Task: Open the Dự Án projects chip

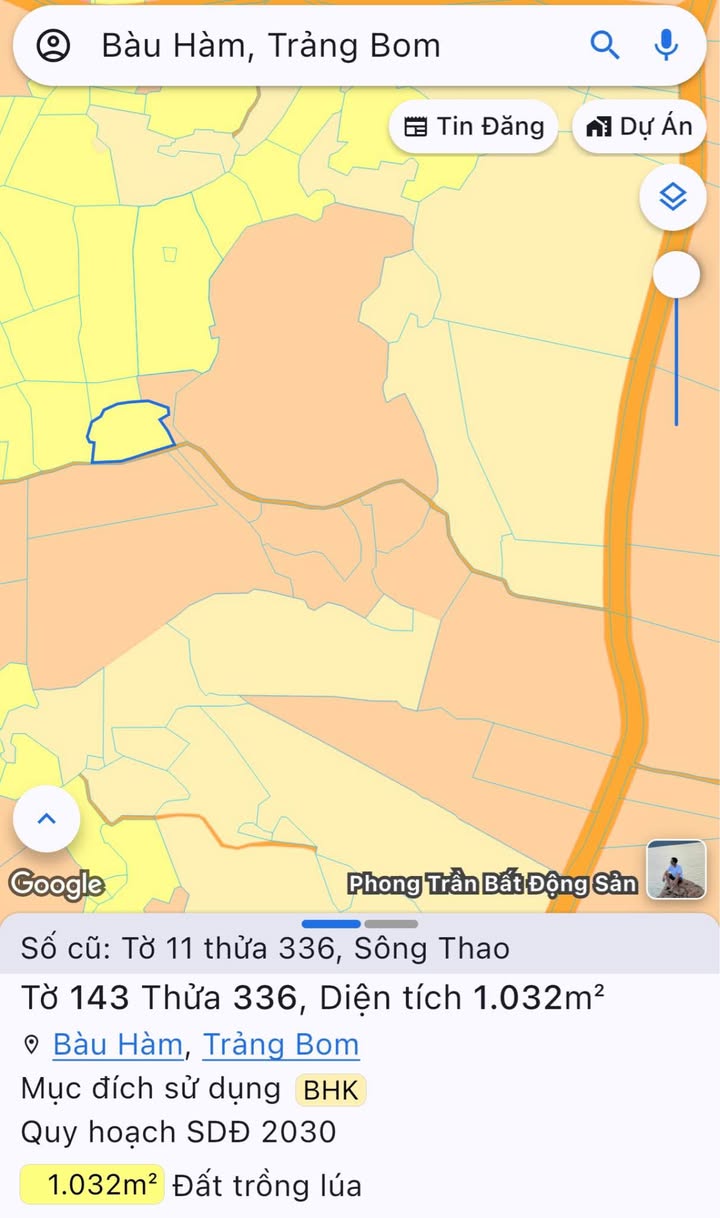Action: point(640,126)
